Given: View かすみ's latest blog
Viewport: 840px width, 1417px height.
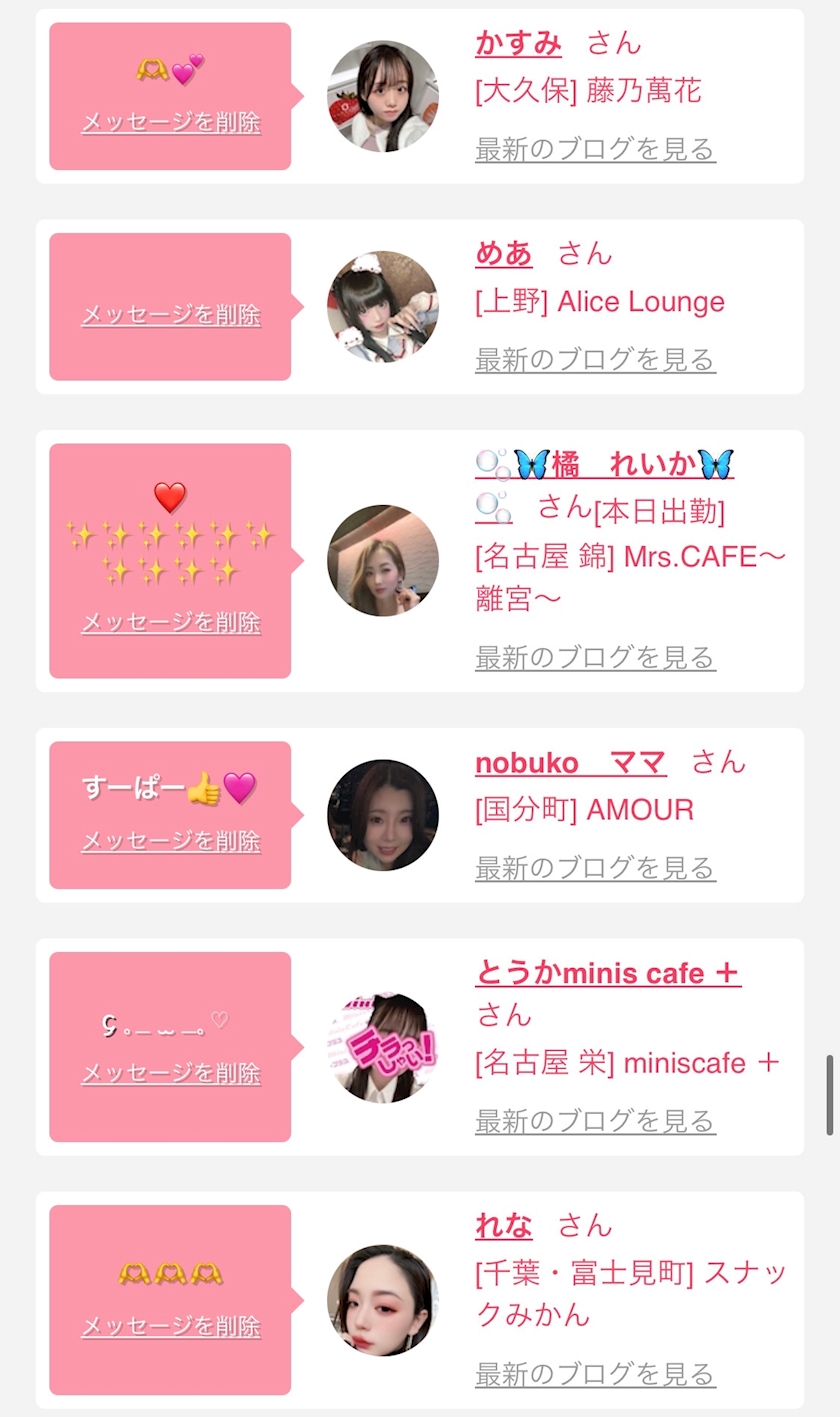Looking at the screenshot, I should tap(595, 150).
